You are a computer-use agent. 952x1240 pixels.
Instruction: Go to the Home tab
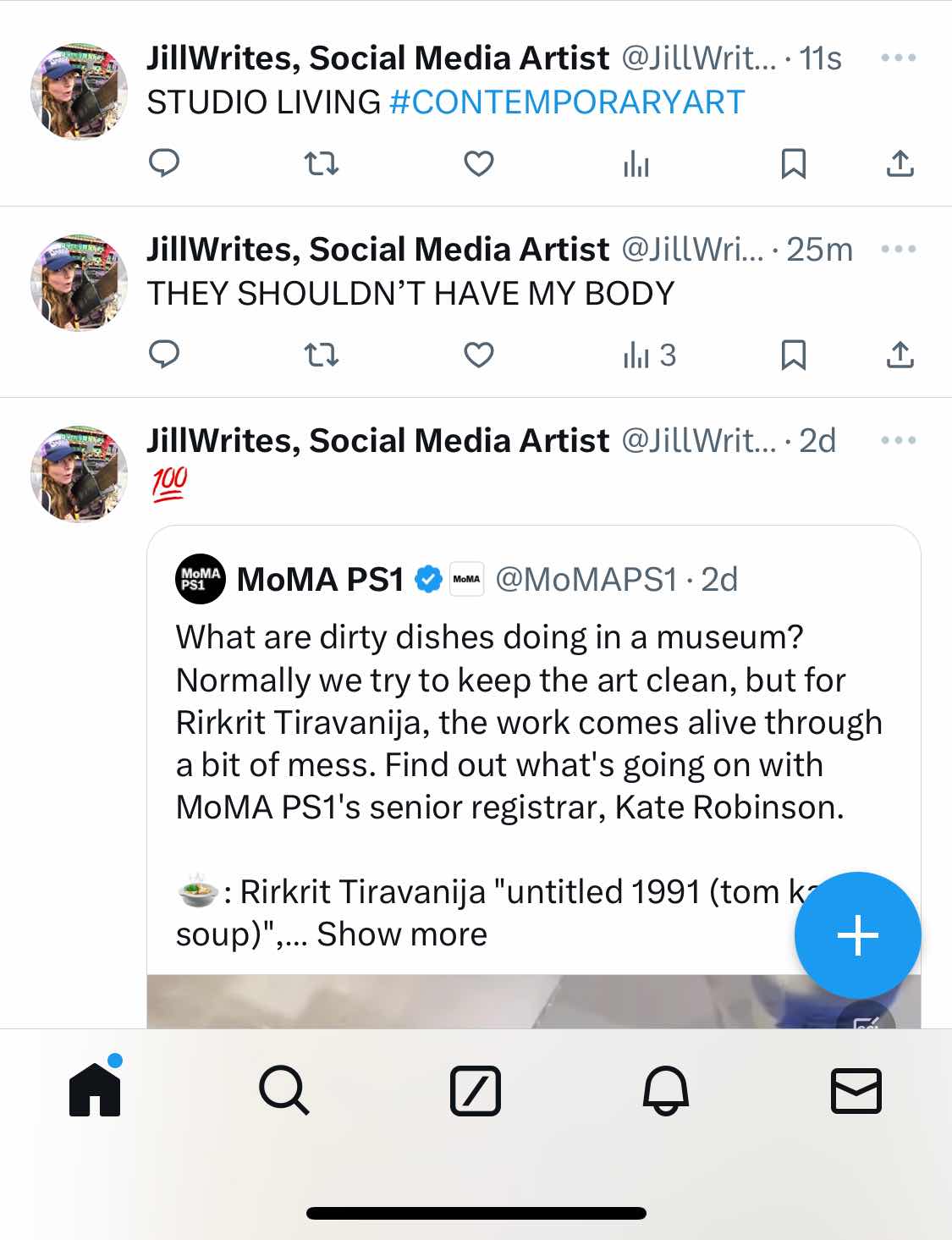[95, 1089]
